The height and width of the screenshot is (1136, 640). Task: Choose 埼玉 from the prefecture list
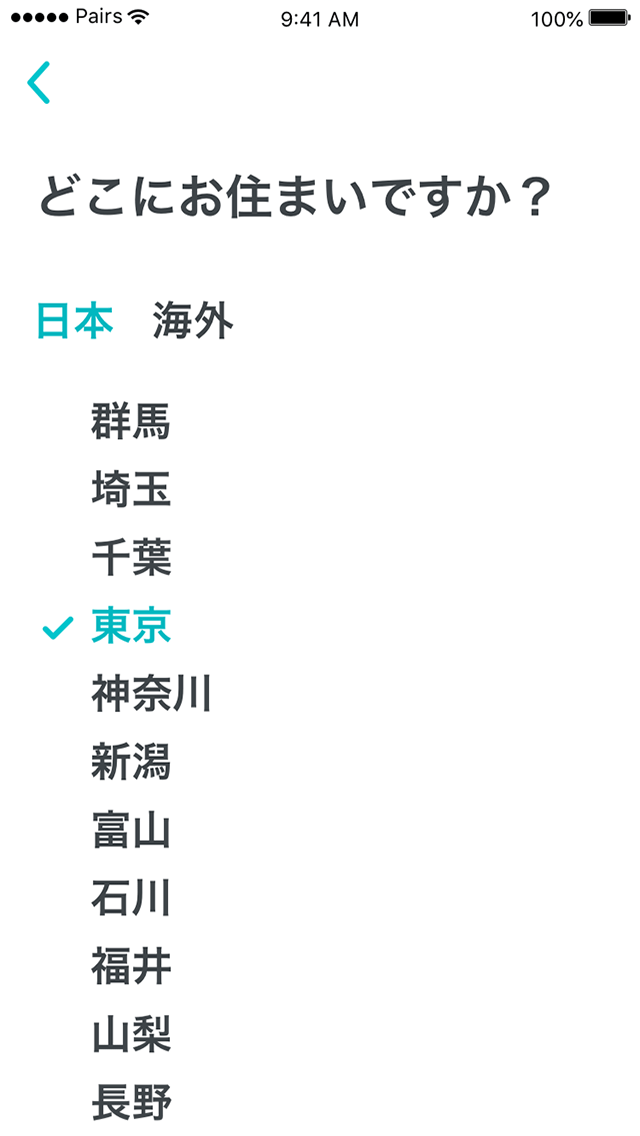pyautogui.click(x=131, y=489)
